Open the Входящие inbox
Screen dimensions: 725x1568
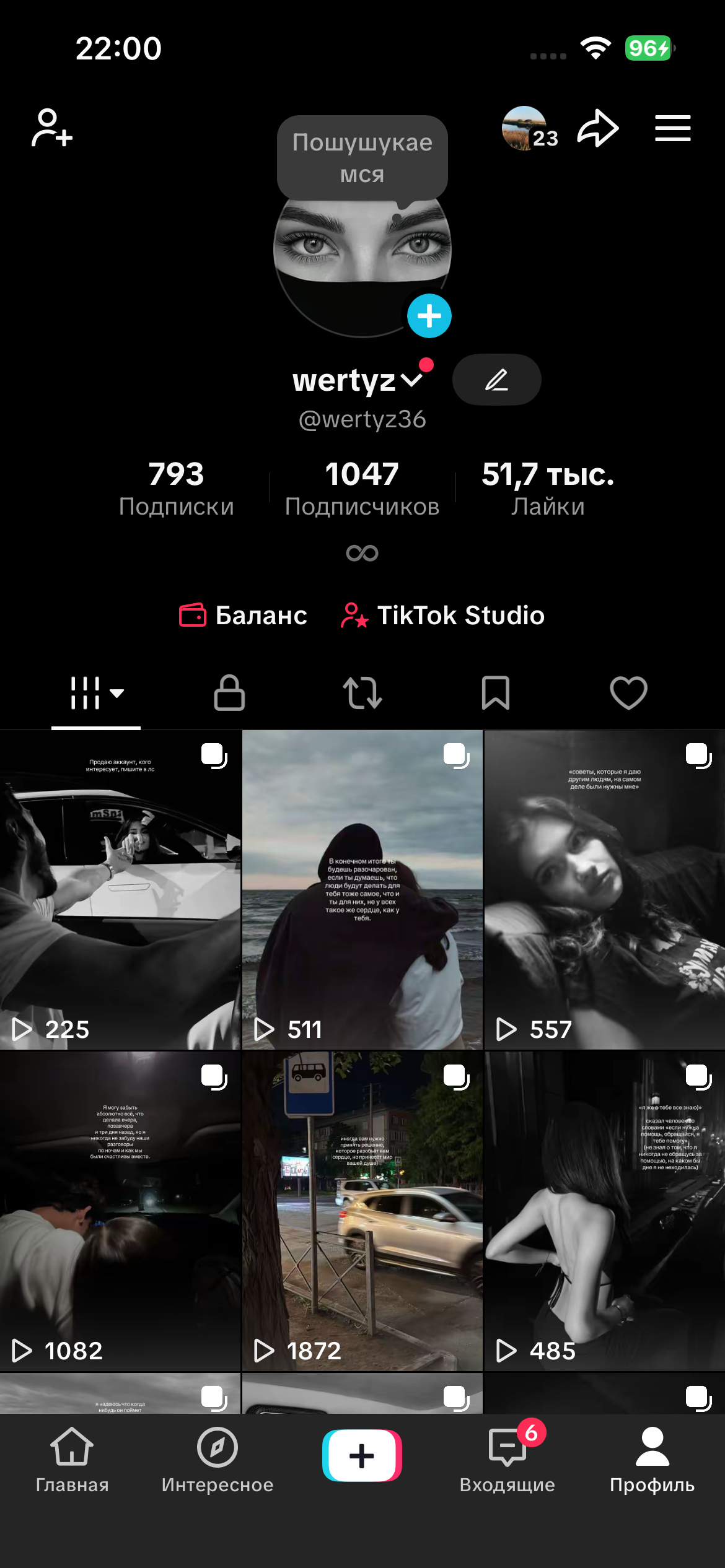(x=507, y=1458)
